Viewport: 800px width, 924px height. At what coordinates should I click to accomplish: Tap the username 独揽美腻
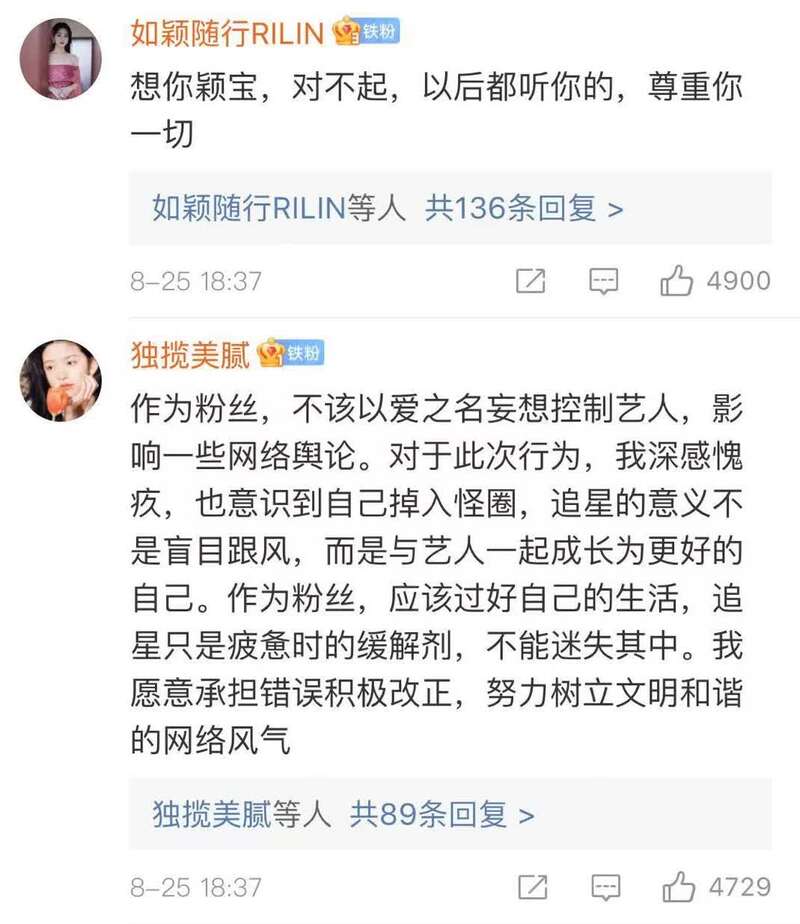click(191, 354)
